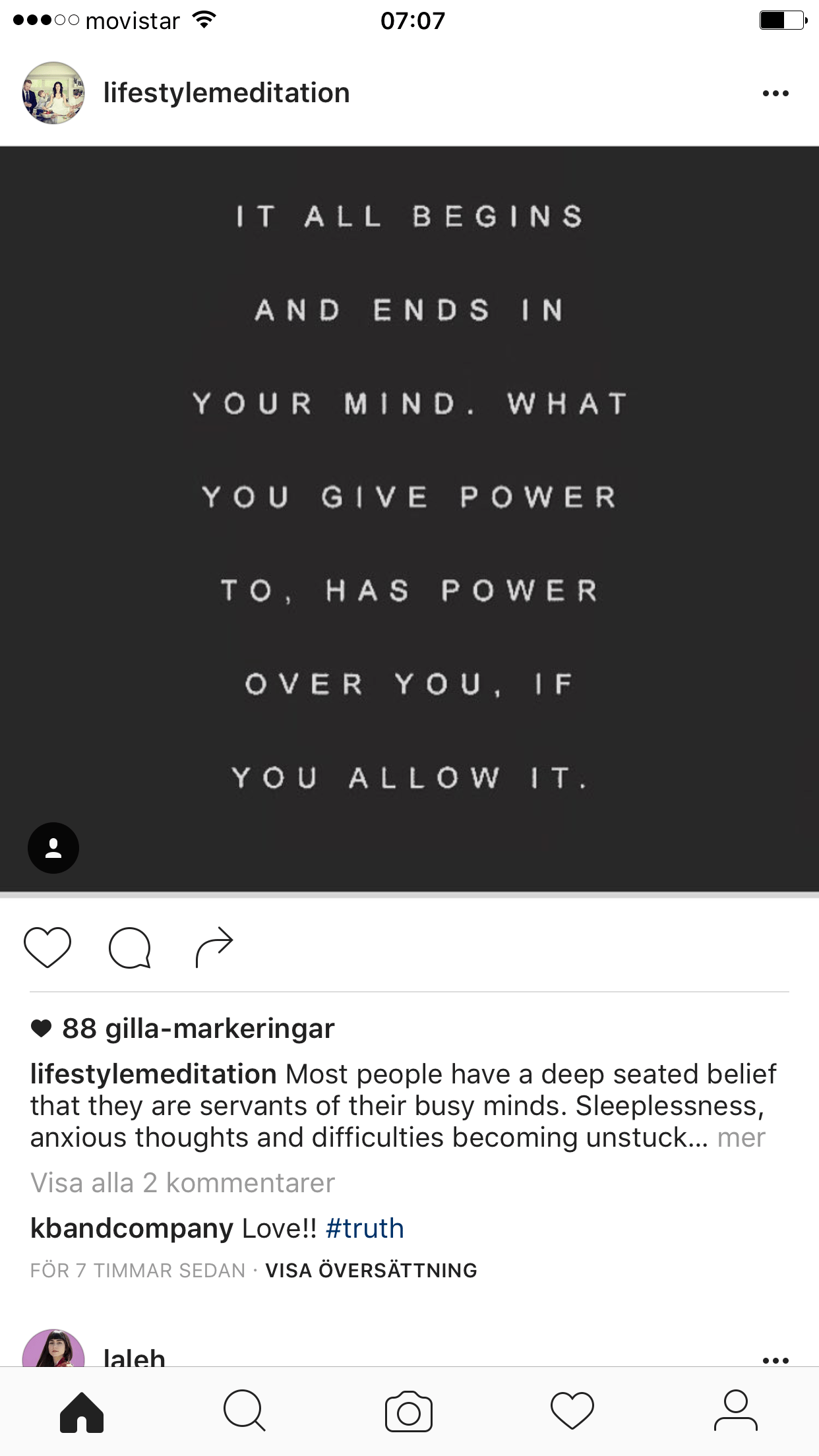Go to the Home feed tab
The width and height of the screenshot is (819, 1456).
pos(82,1412)
